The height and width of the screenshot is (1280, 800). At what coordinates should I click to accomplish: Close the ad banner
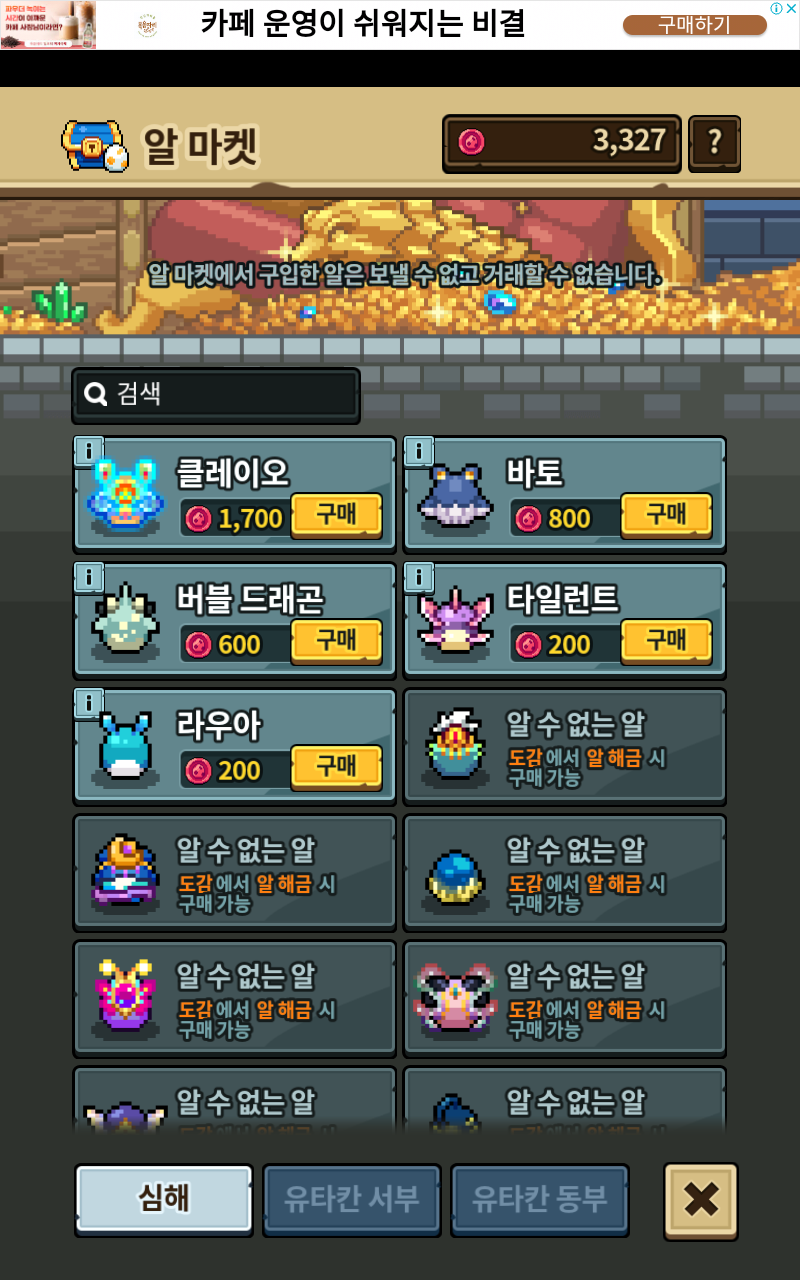[790, 8]
